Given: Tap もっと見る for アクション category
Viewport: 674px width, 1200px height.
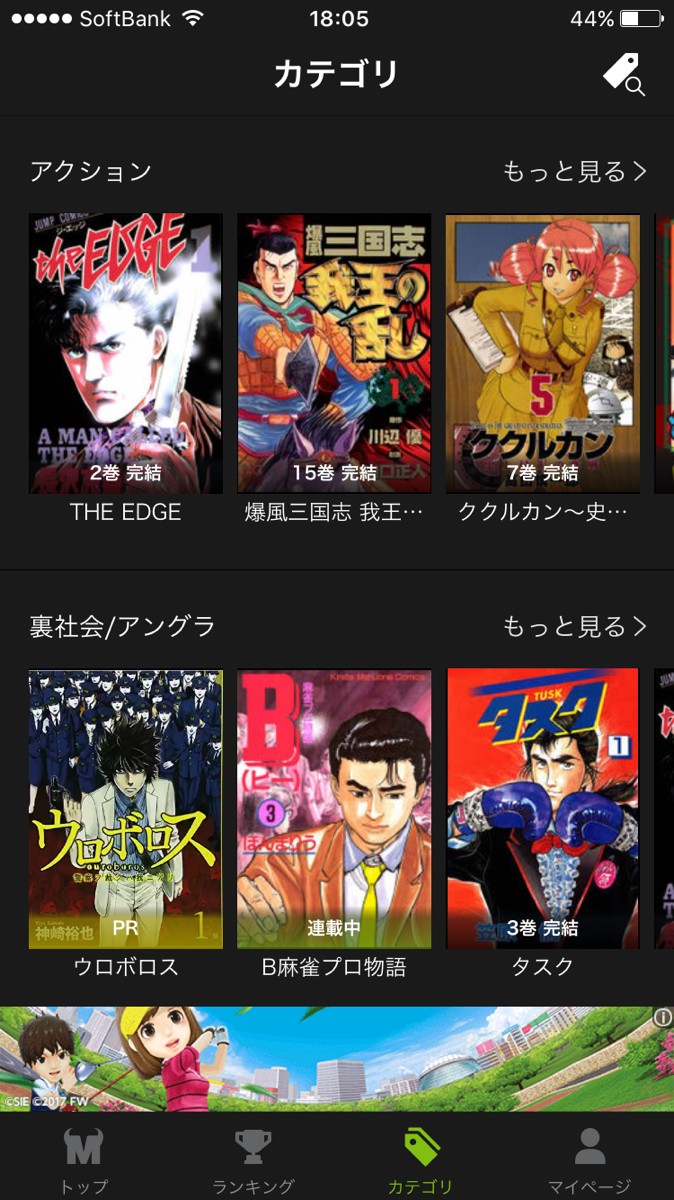Looking at the screenshot, I should point(575,172).
